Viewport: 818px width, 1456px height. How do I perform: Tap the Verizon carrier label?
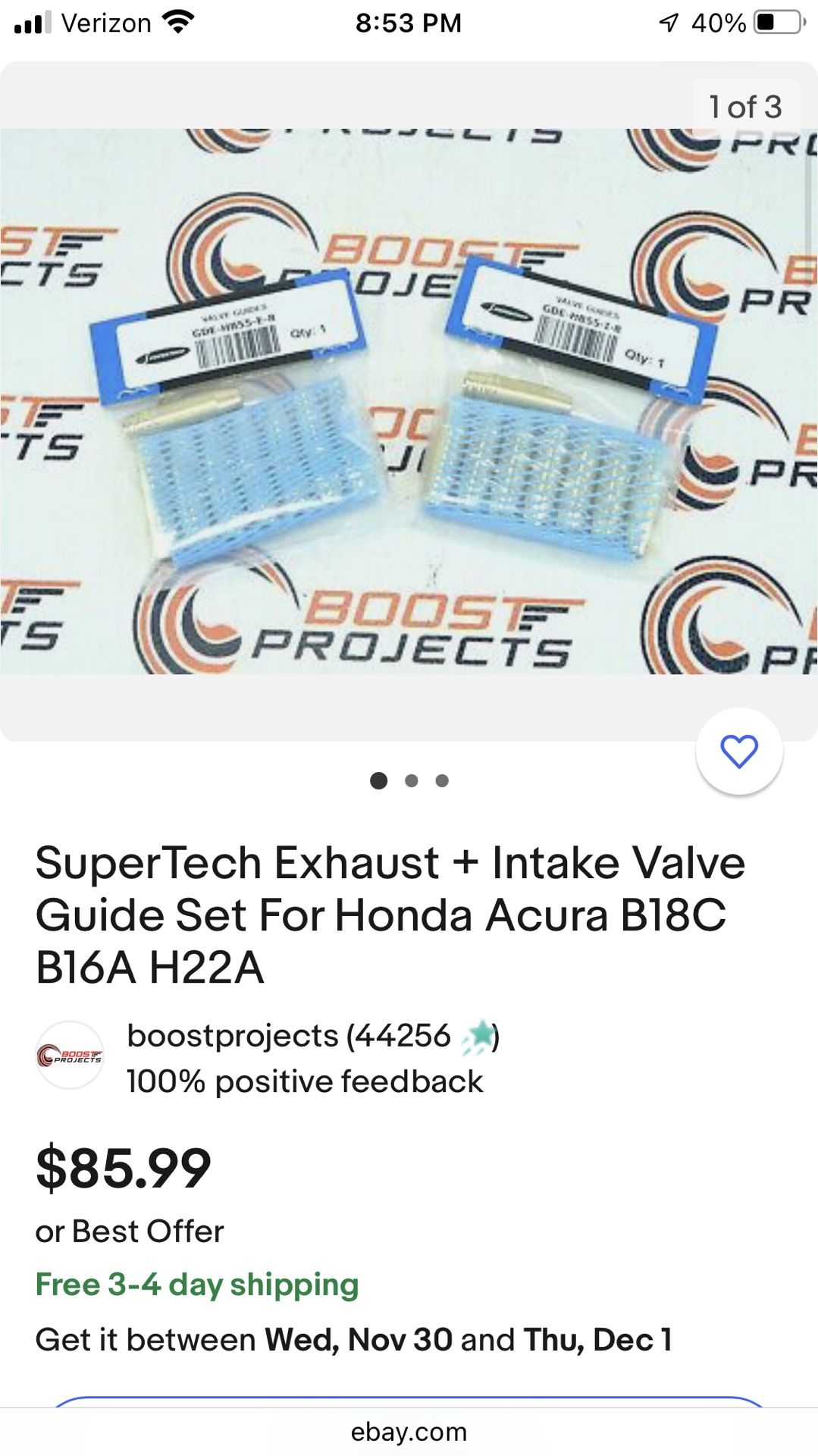coord(108,23)
